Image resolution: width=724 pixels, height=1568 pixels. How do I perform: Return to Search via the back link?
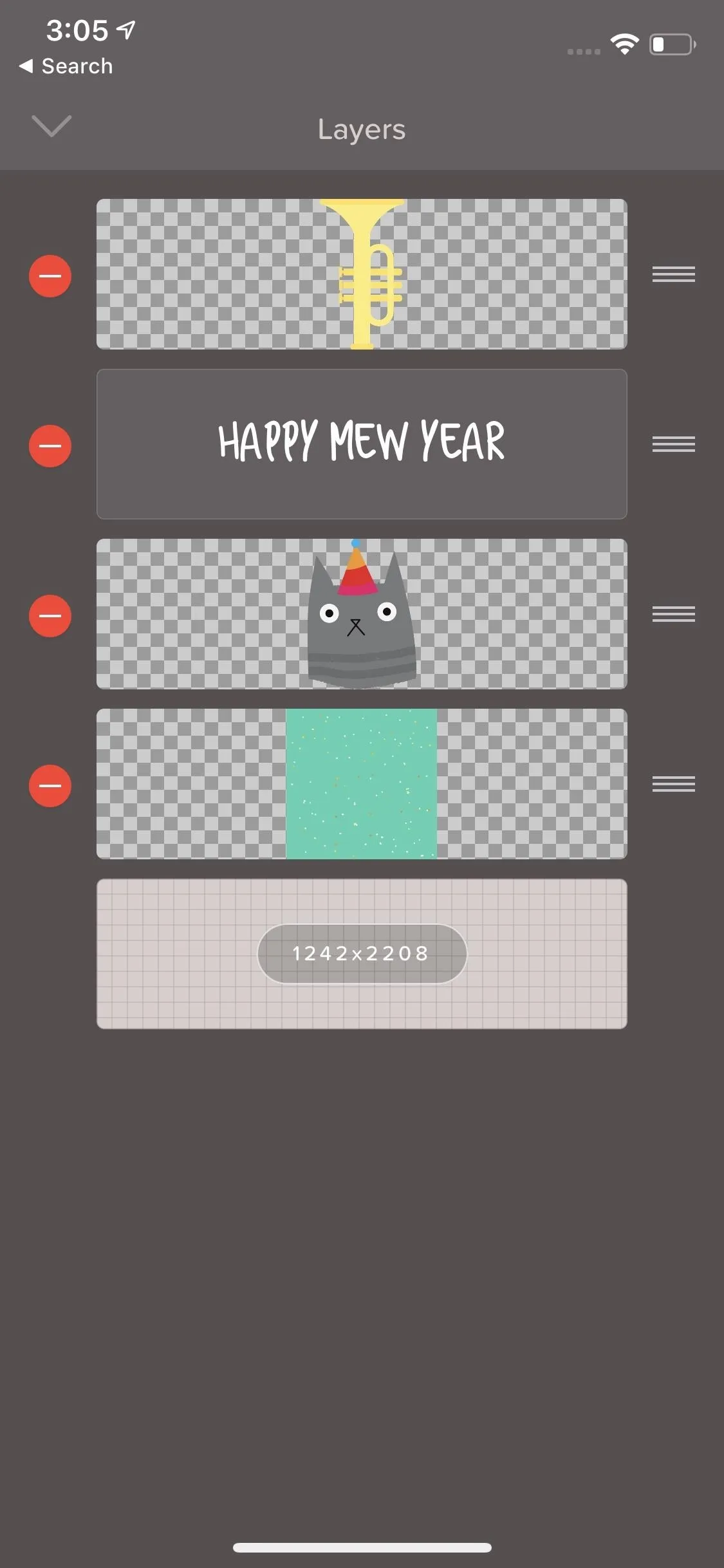tap(66, 66)
